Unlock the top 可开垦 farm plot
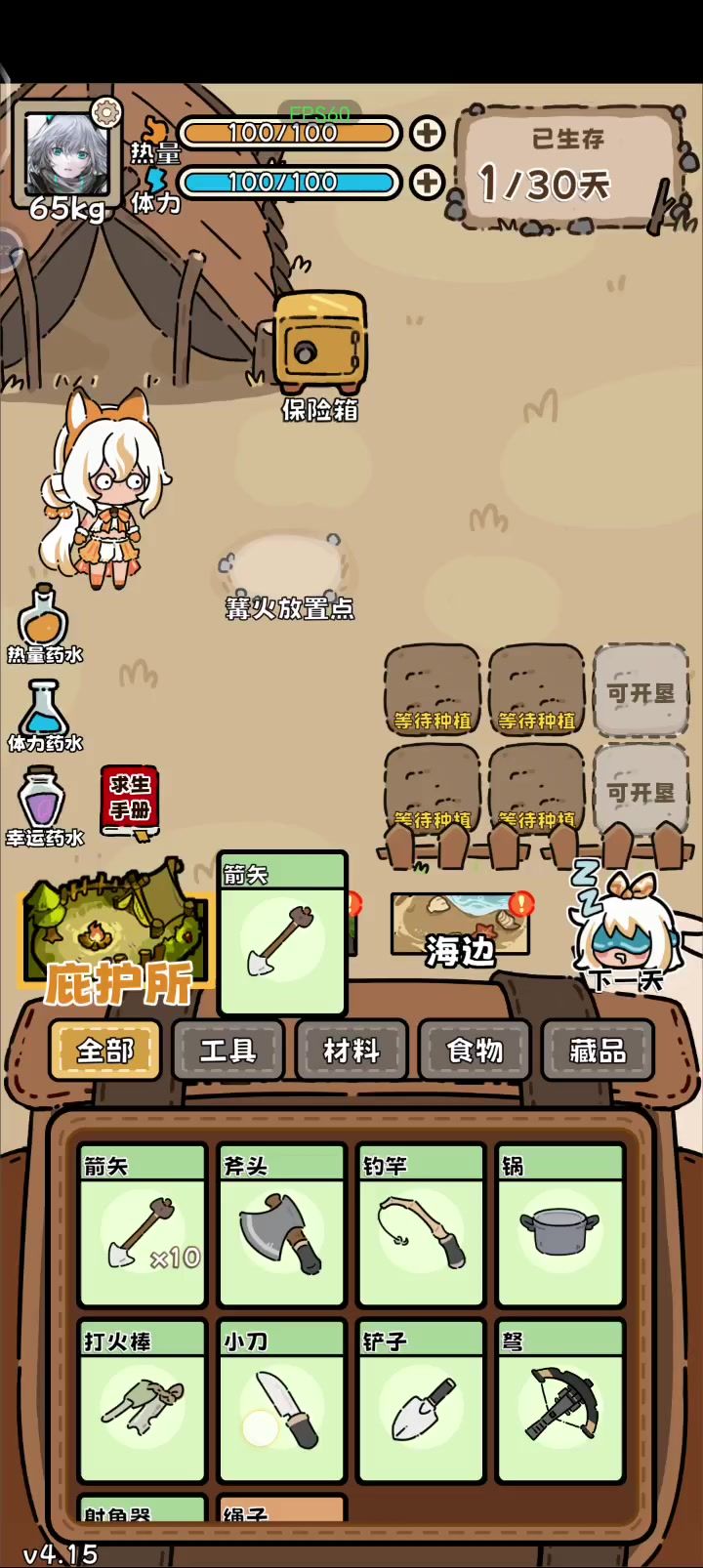The height and width of the screenshot is (1568, 703). pyautogui.click(x=641, y=691)
